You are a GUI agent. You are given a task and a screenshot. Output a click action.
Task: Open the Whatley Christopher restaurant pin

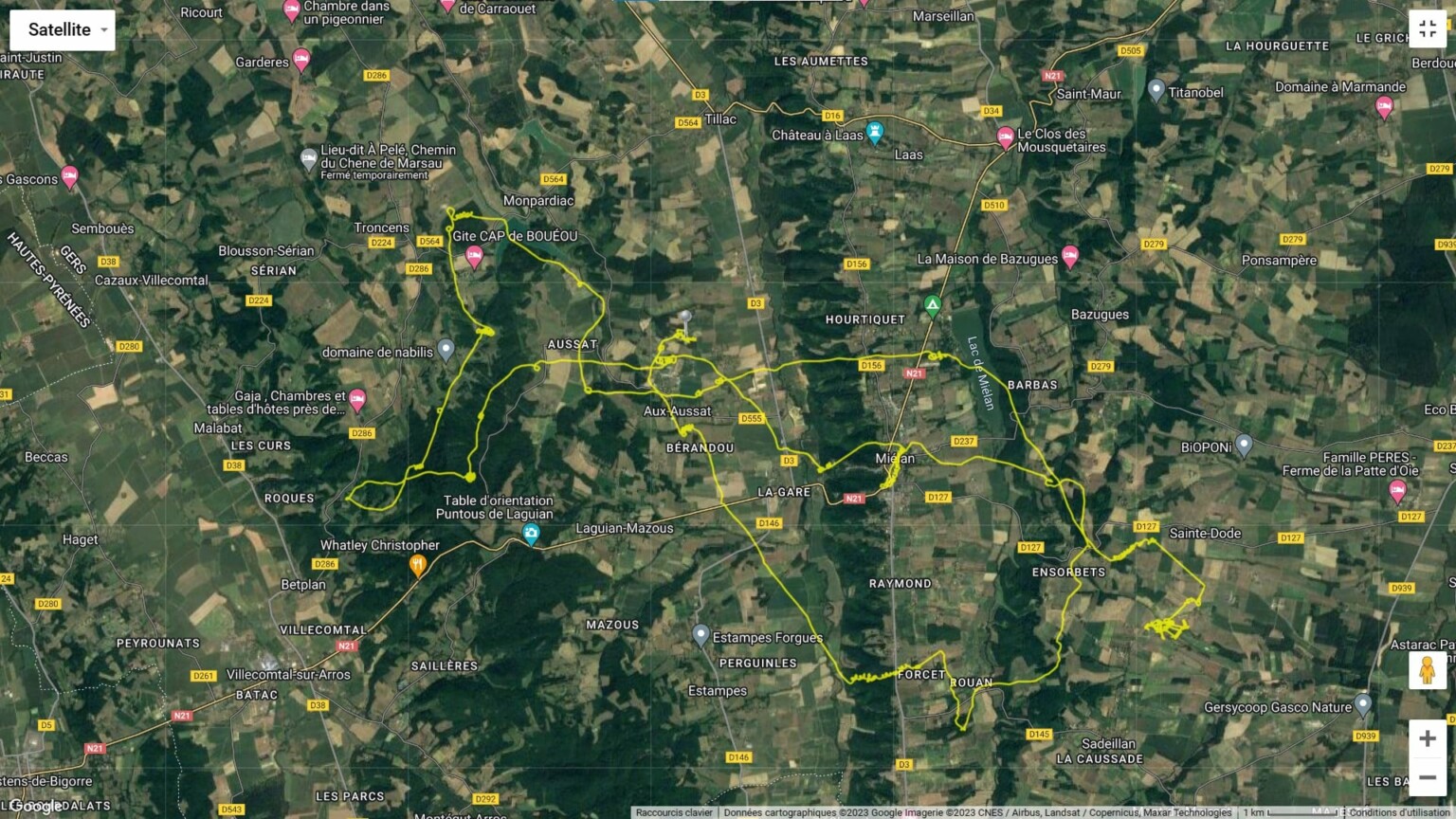417,565
